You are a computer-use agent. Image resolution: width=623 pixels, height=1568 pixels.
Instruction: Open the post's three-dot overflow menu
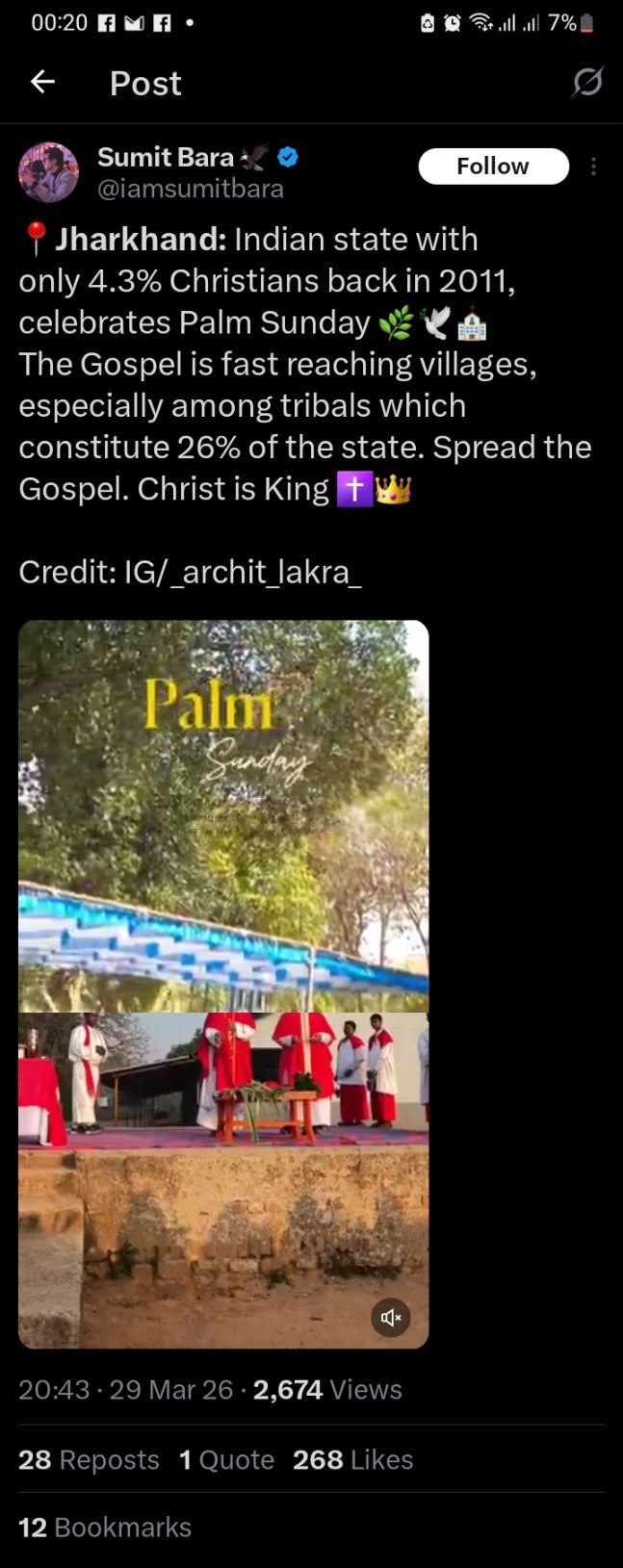tap(593, 167)
